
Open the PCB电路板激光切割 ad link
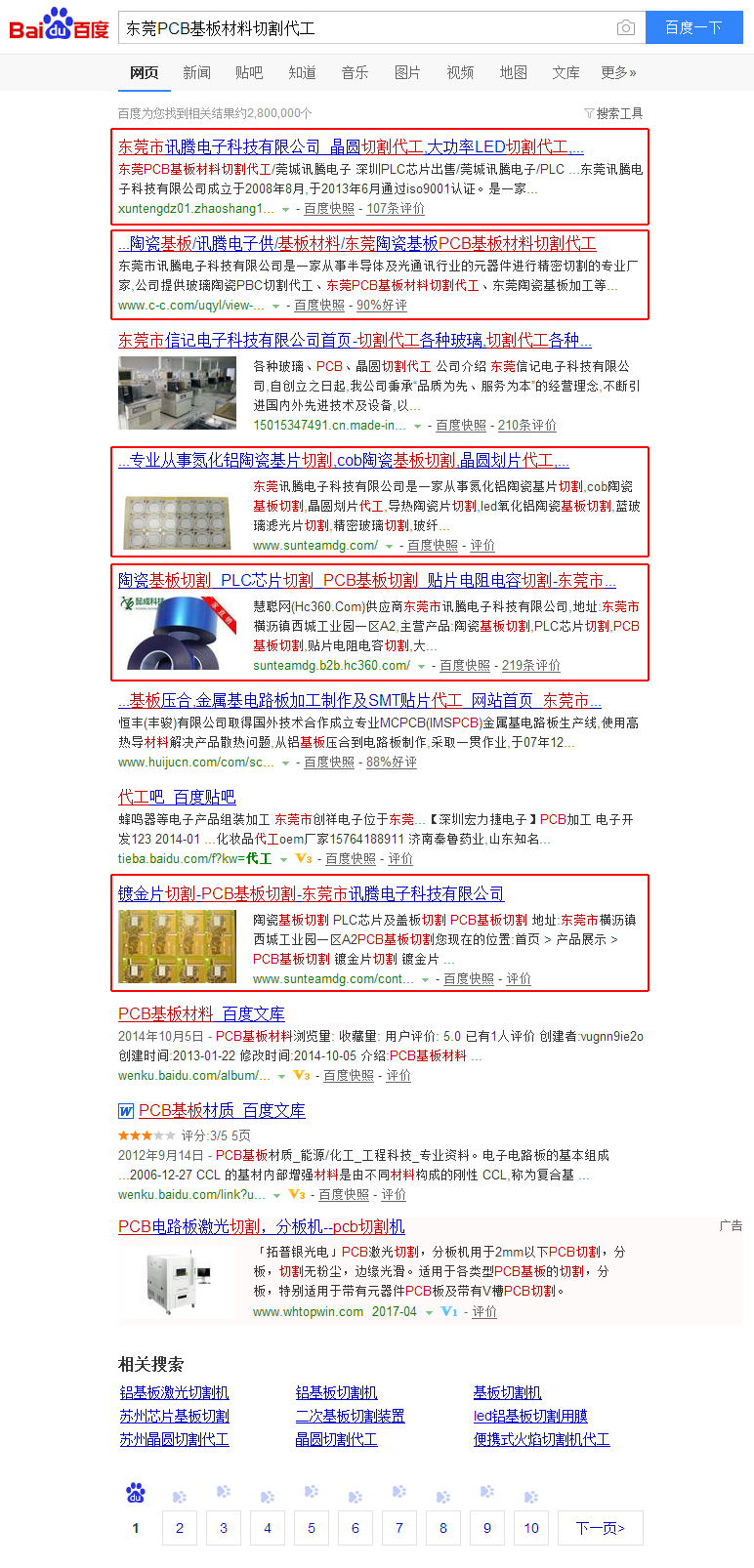point(261,1226)
